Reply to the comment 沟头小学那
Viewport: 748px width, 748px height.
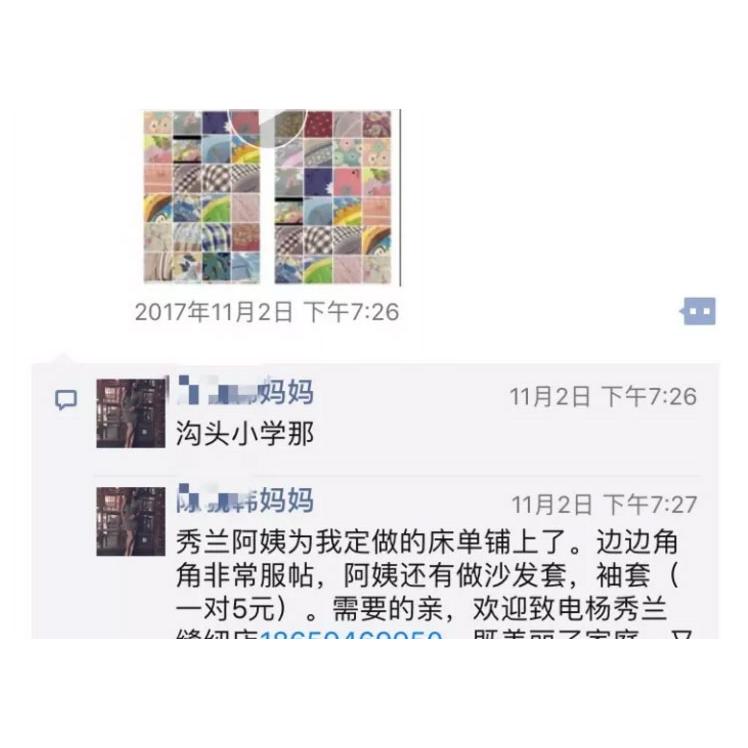pyautogui.click(x=245, y=436)
